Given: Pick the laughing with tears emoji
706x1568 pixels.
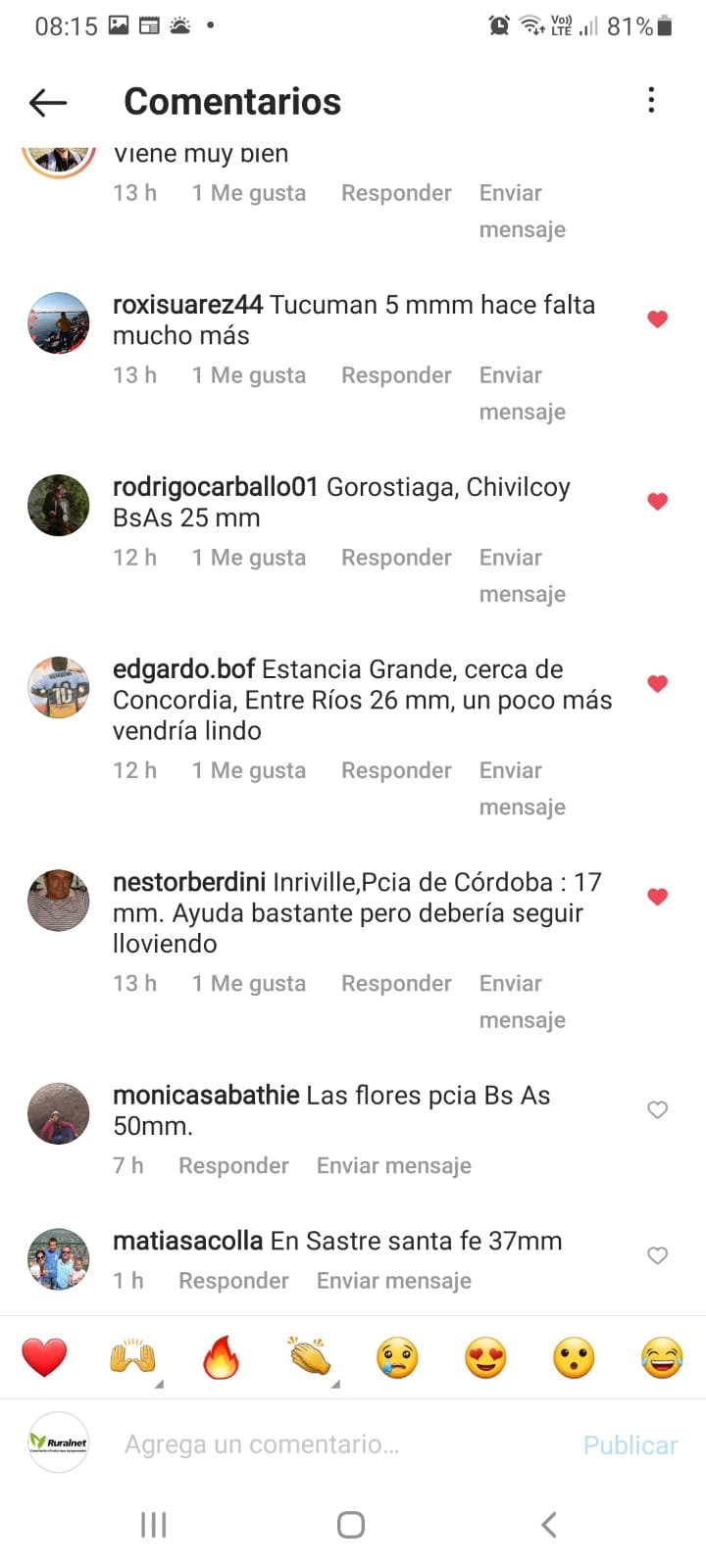Looking at the screenshot, I should (662, 1358).
